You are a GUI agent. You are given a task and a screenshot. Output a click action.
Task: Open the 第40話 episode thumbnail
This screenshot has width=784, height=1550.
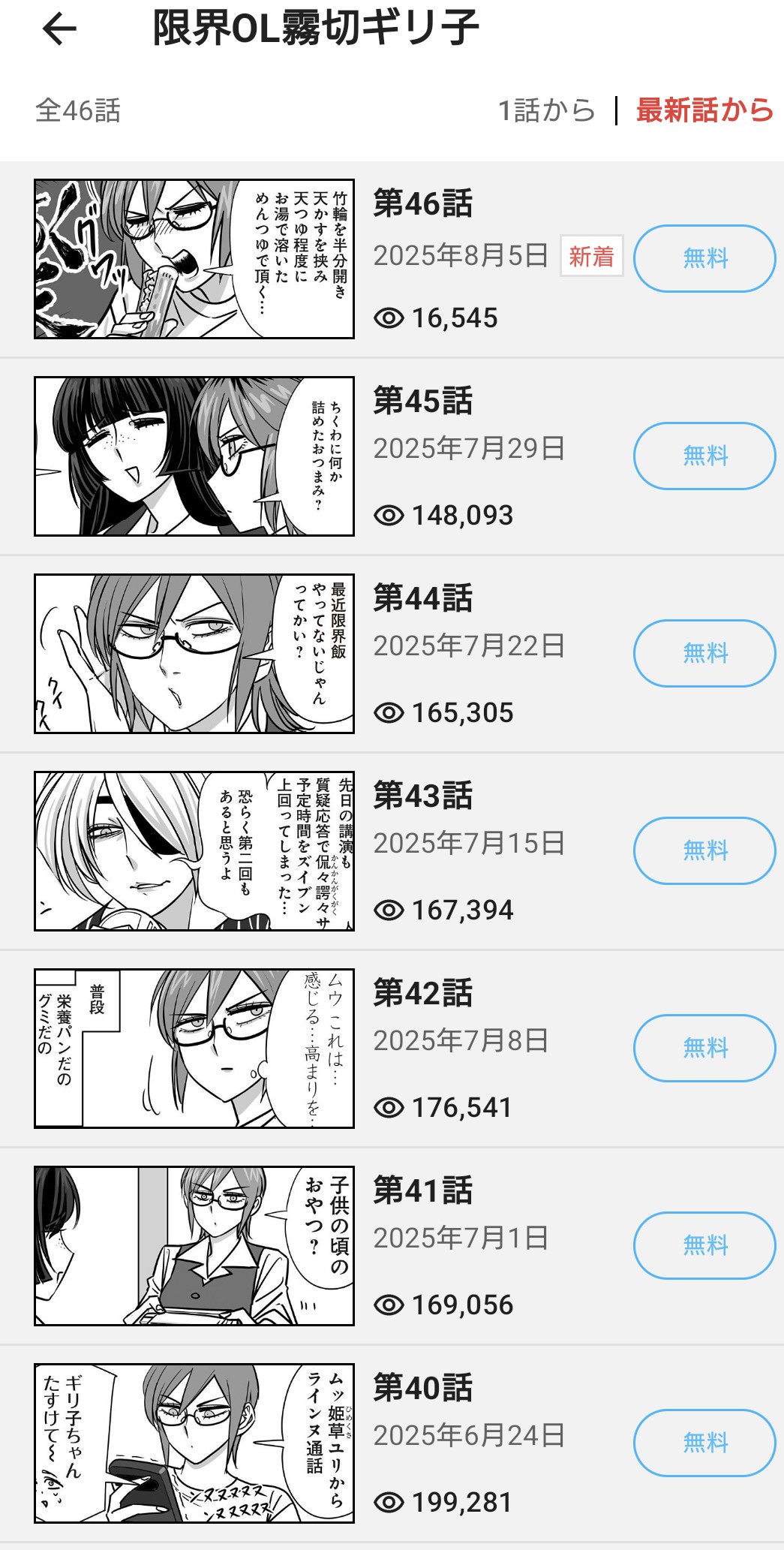(194, 1443)
